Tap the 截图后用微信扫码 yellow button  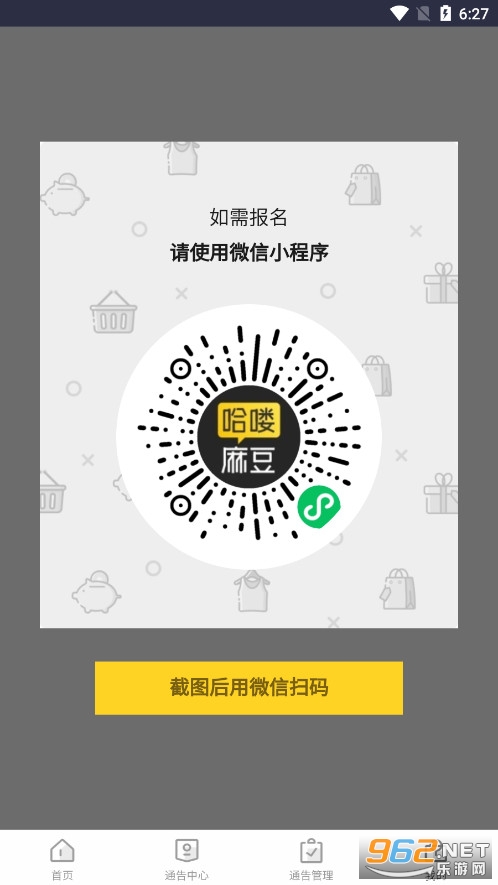tap(248, 687)
